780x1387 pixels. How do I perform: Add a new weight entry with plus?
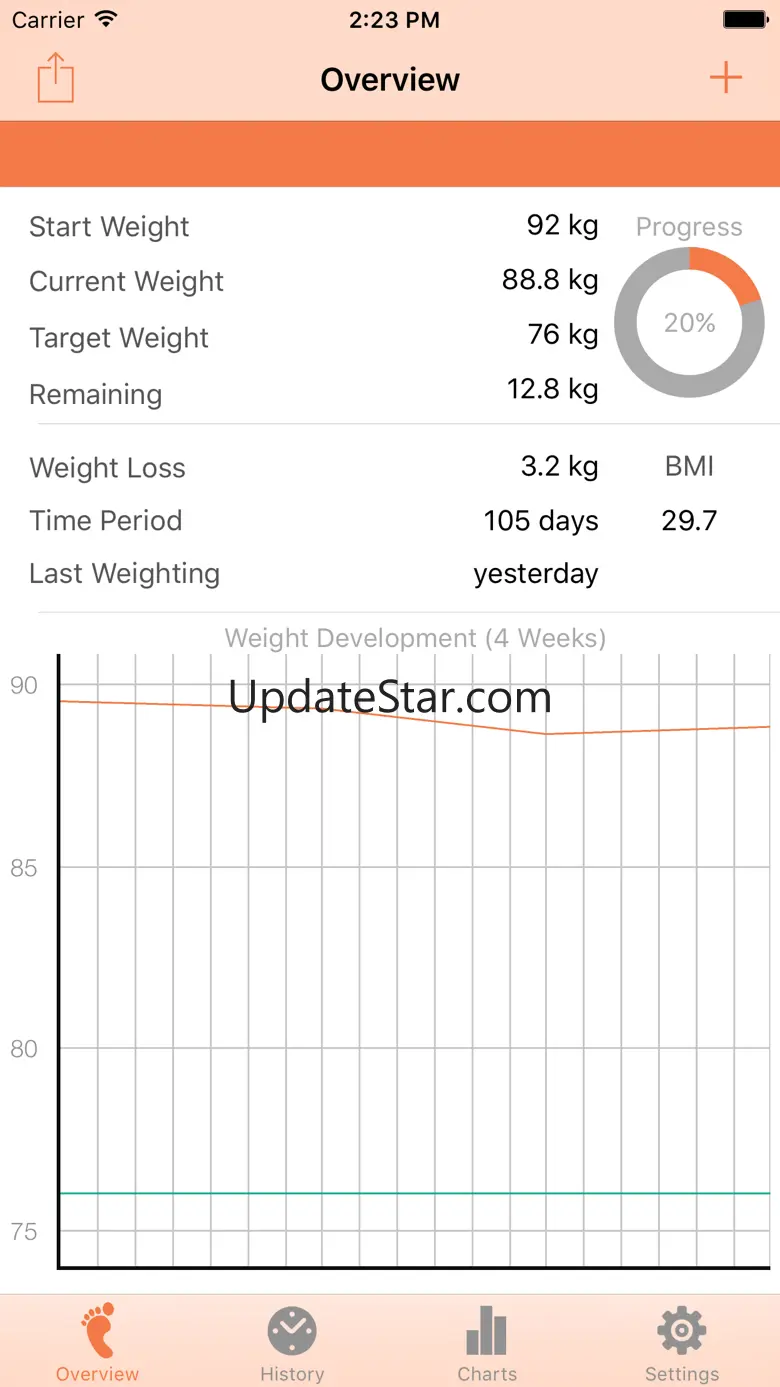(x=725, y=79)
